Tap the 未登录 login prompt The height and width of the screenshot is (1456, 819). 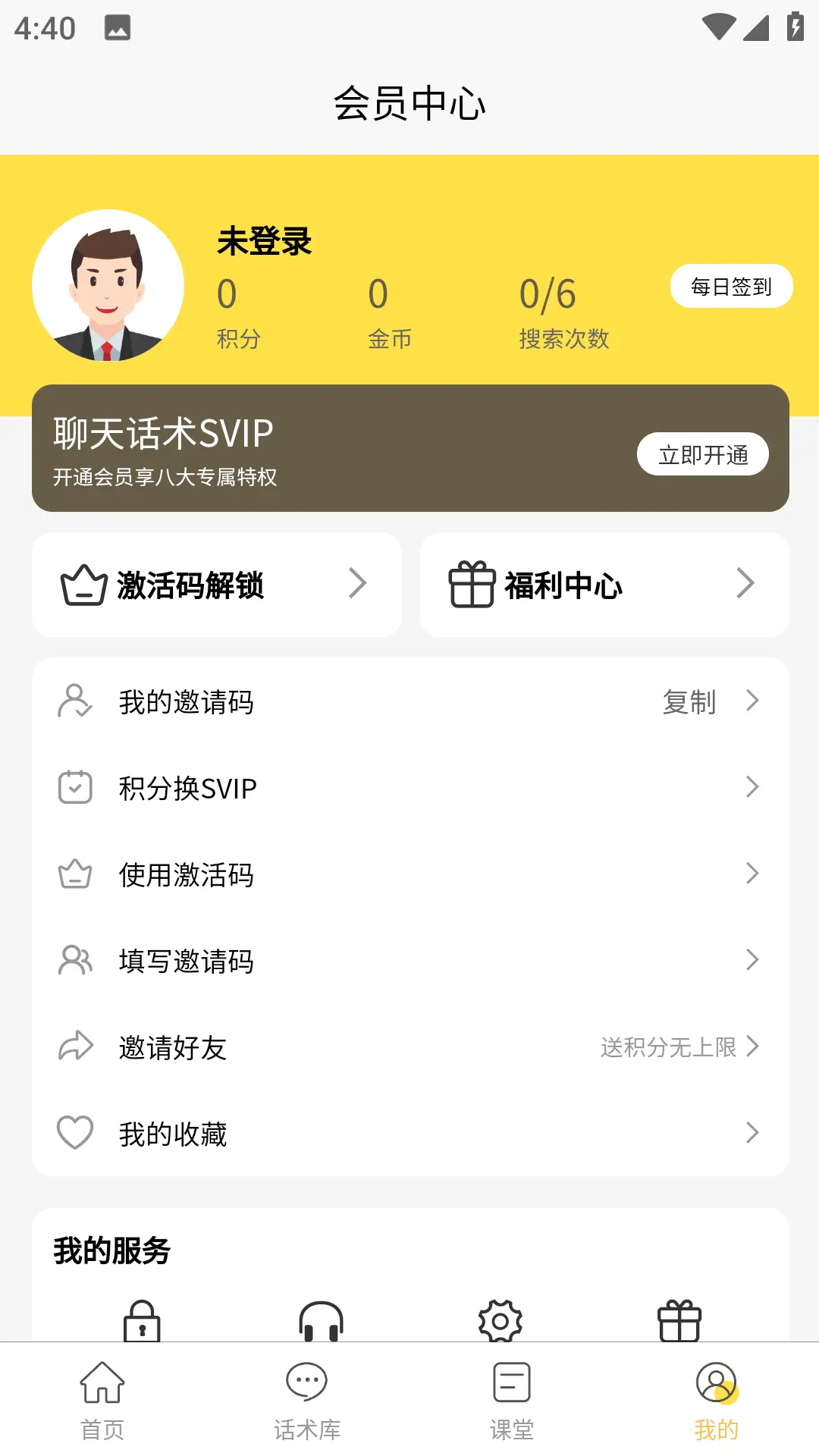tap(265, 241)
